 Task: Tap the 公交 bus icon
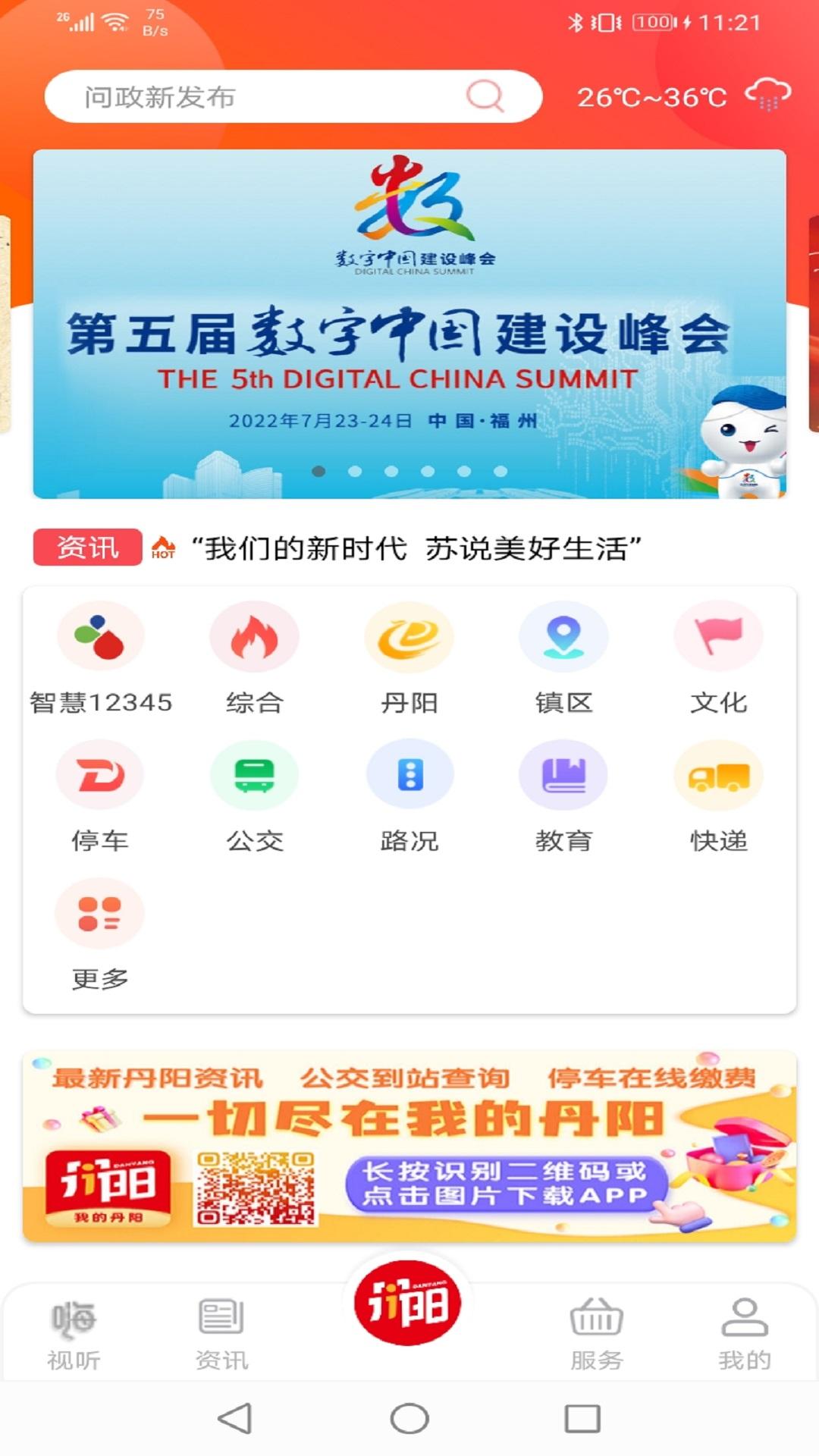pyautogui.click(x=254, y=774)
